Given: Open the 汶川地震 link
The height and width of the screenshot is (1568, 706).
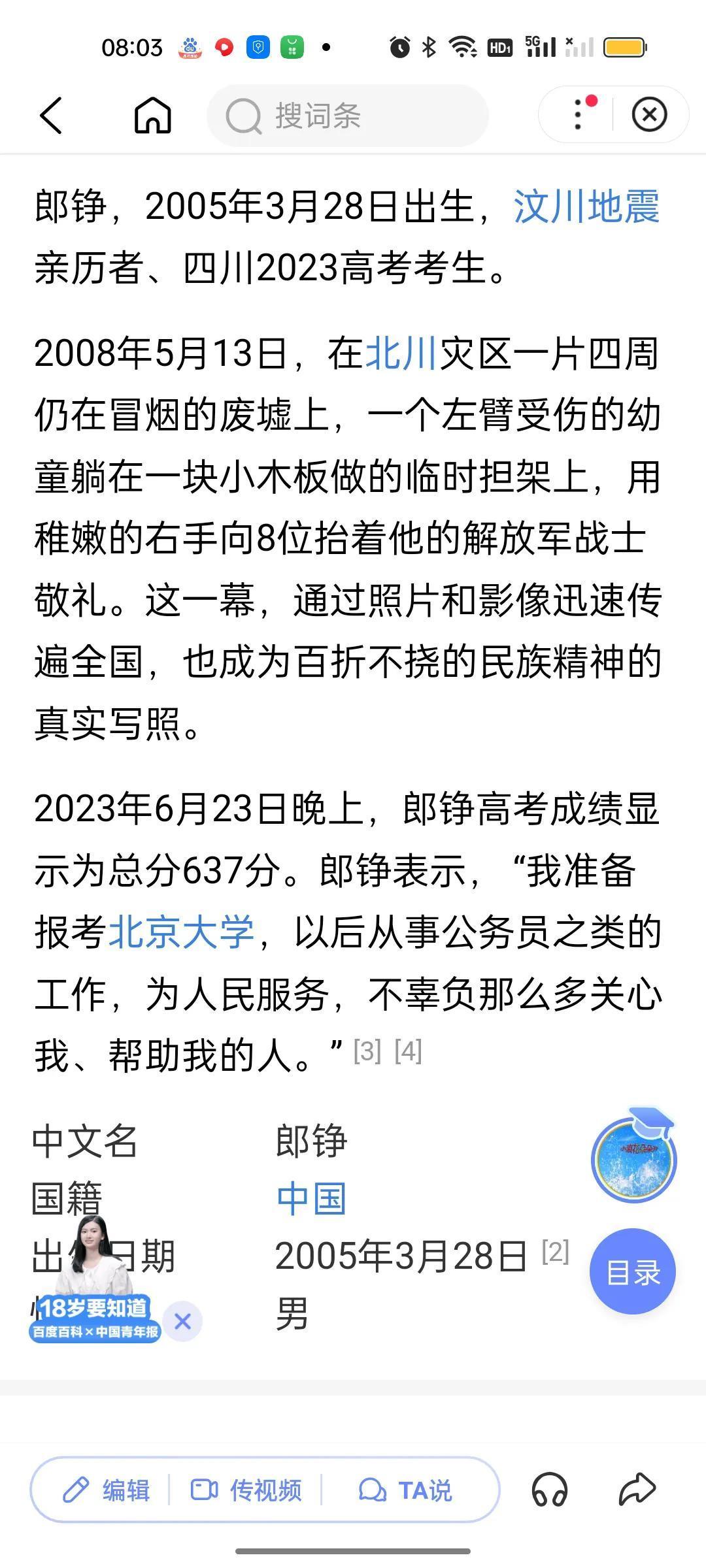Looking at the screenshot, I should [586, 207].
